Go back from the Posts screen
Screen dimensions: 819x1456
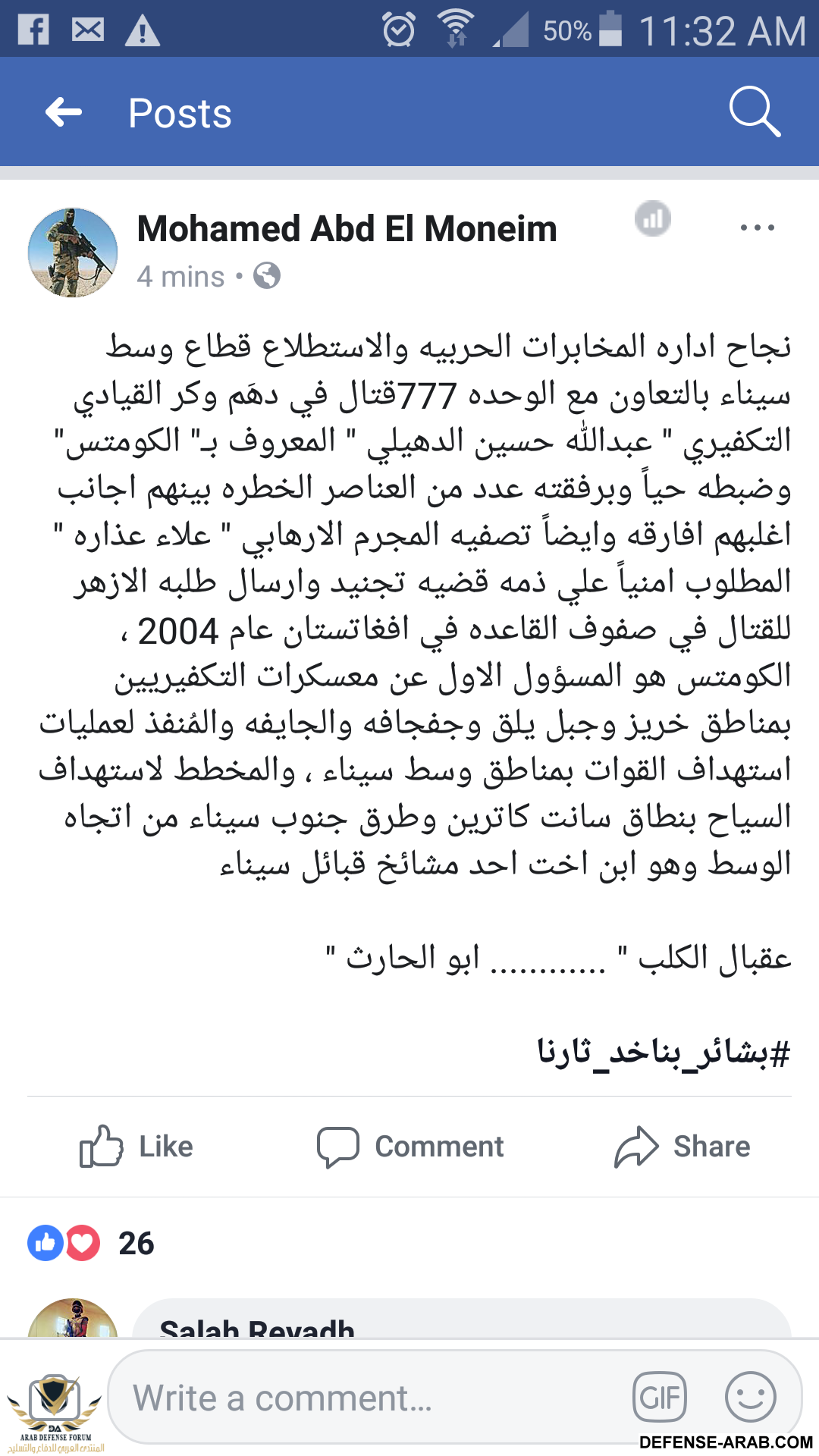coord(64,112)
